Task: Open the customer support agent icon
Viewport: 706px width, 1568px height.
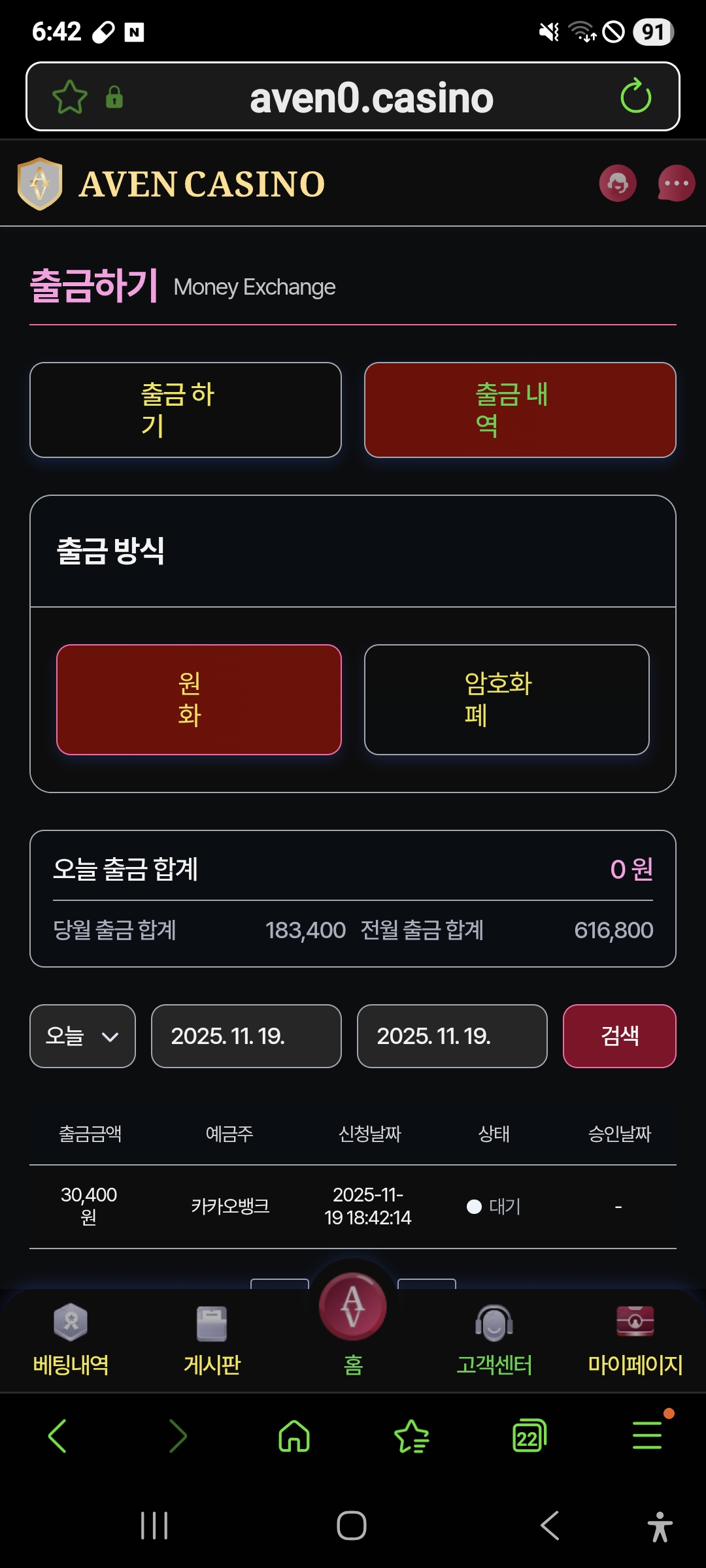Action: 617,184
